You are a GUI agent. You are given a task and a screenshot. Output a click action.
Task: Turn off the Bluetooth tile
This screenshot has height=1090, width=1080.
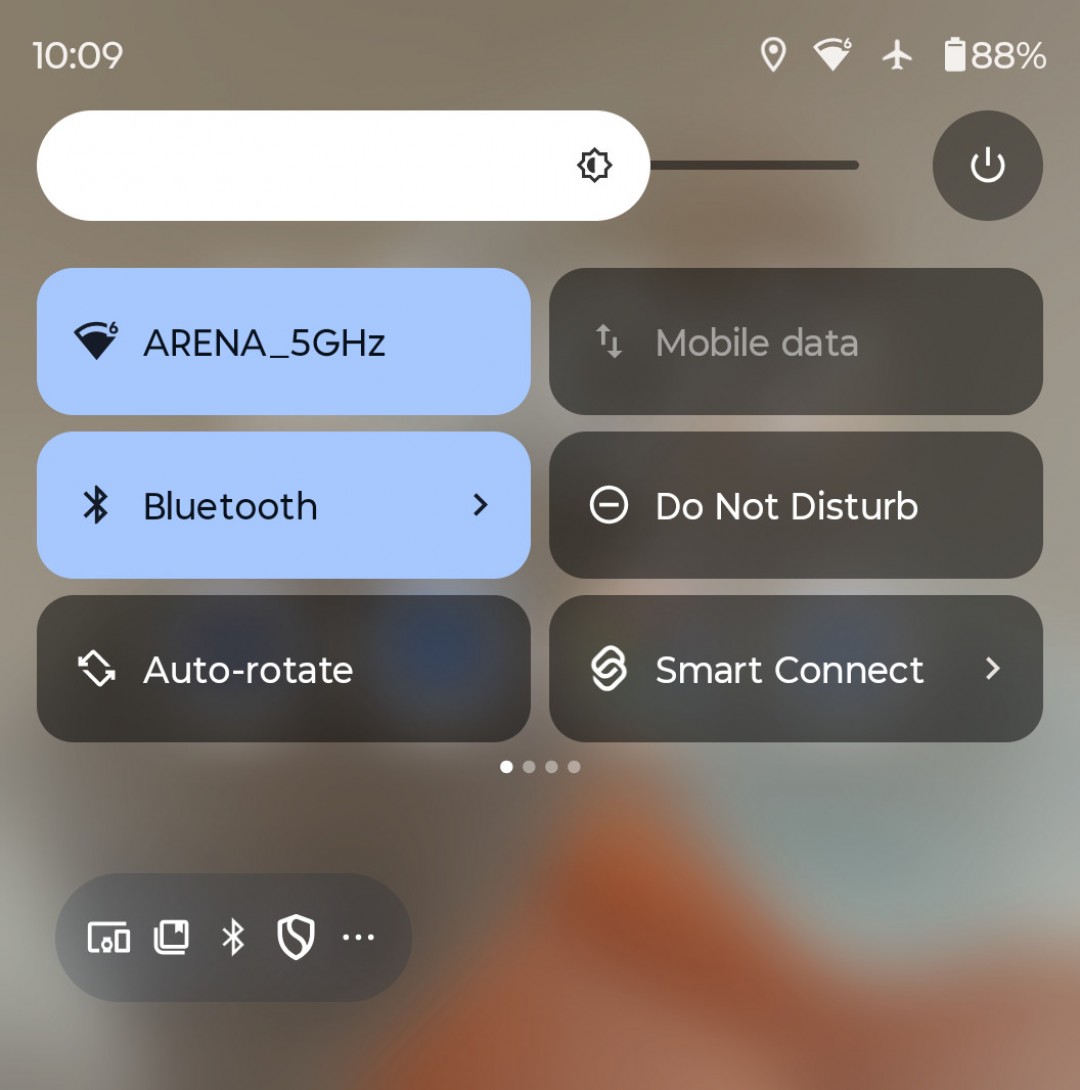point(250,505)
